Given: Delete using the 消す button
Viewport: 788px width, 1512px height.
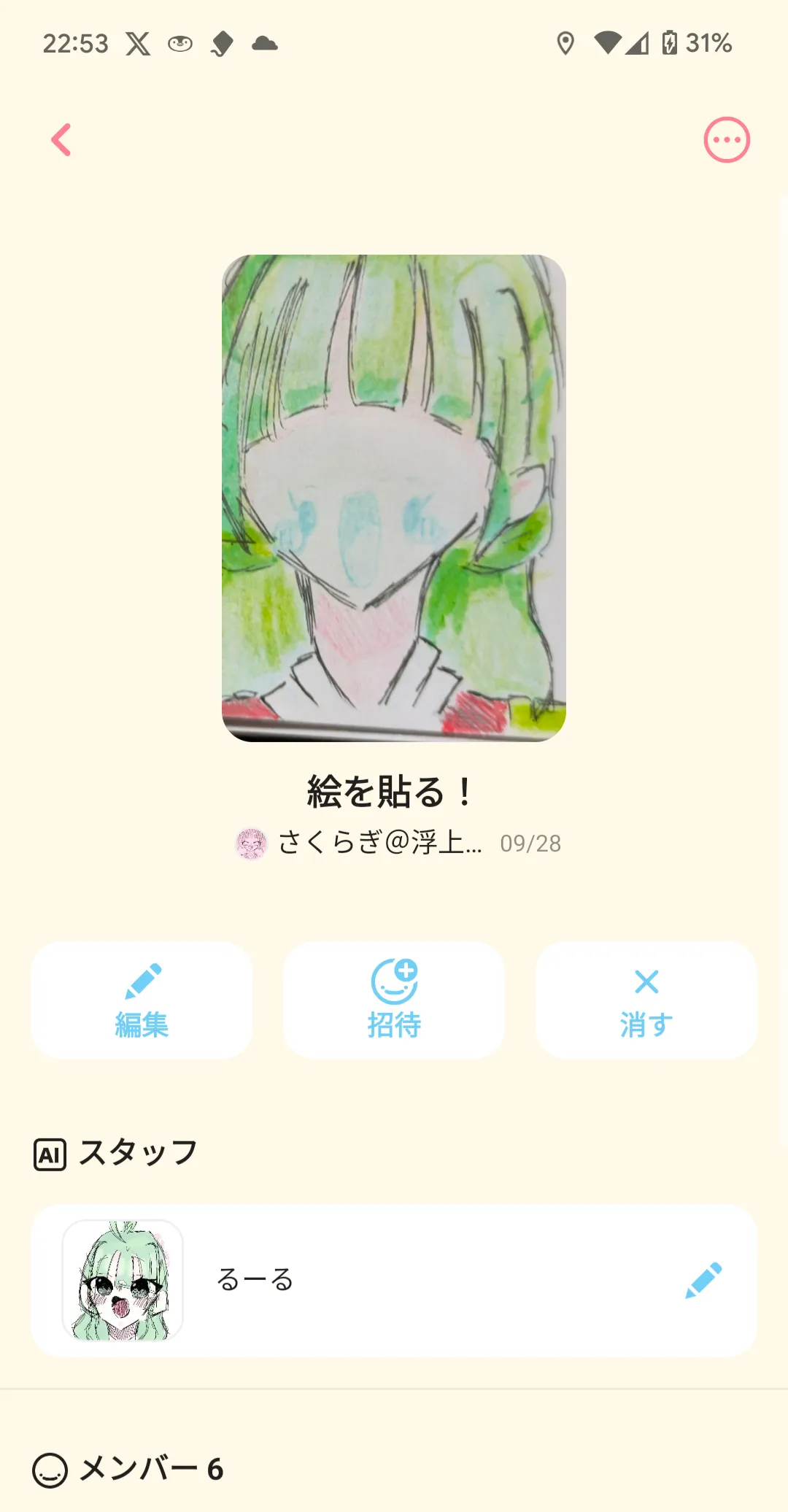Looking at the screenshot, I should click(x=646, y=1000).
